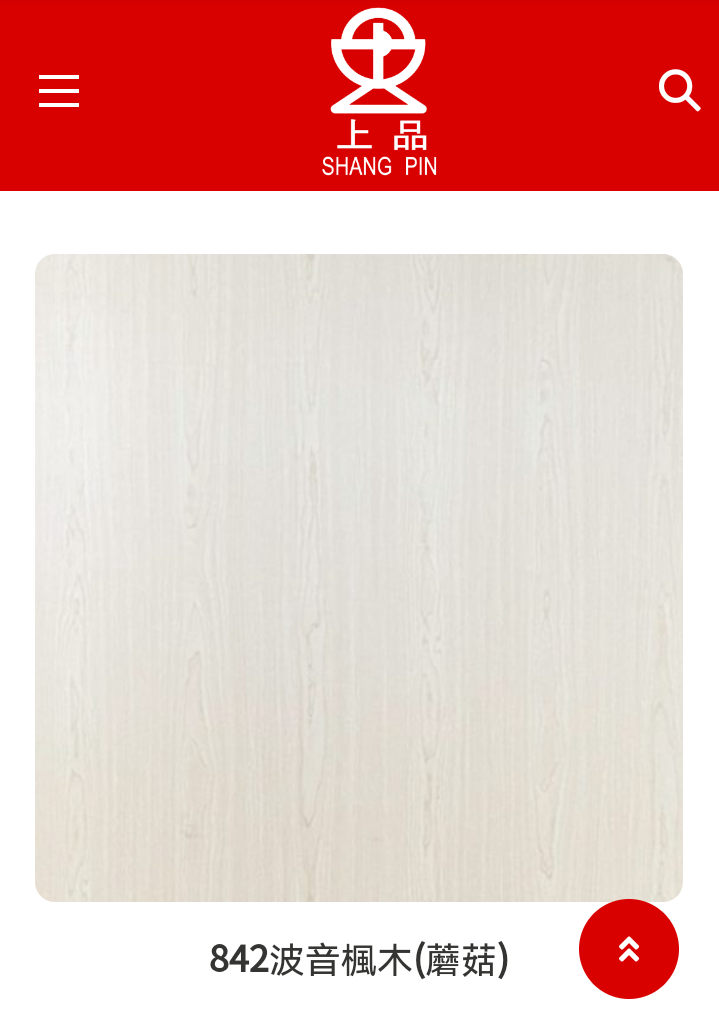The width and height of the screenshot is (719, 1029).
Task: Tap the red back-to-top button
Action: click(x=628, y=949)
